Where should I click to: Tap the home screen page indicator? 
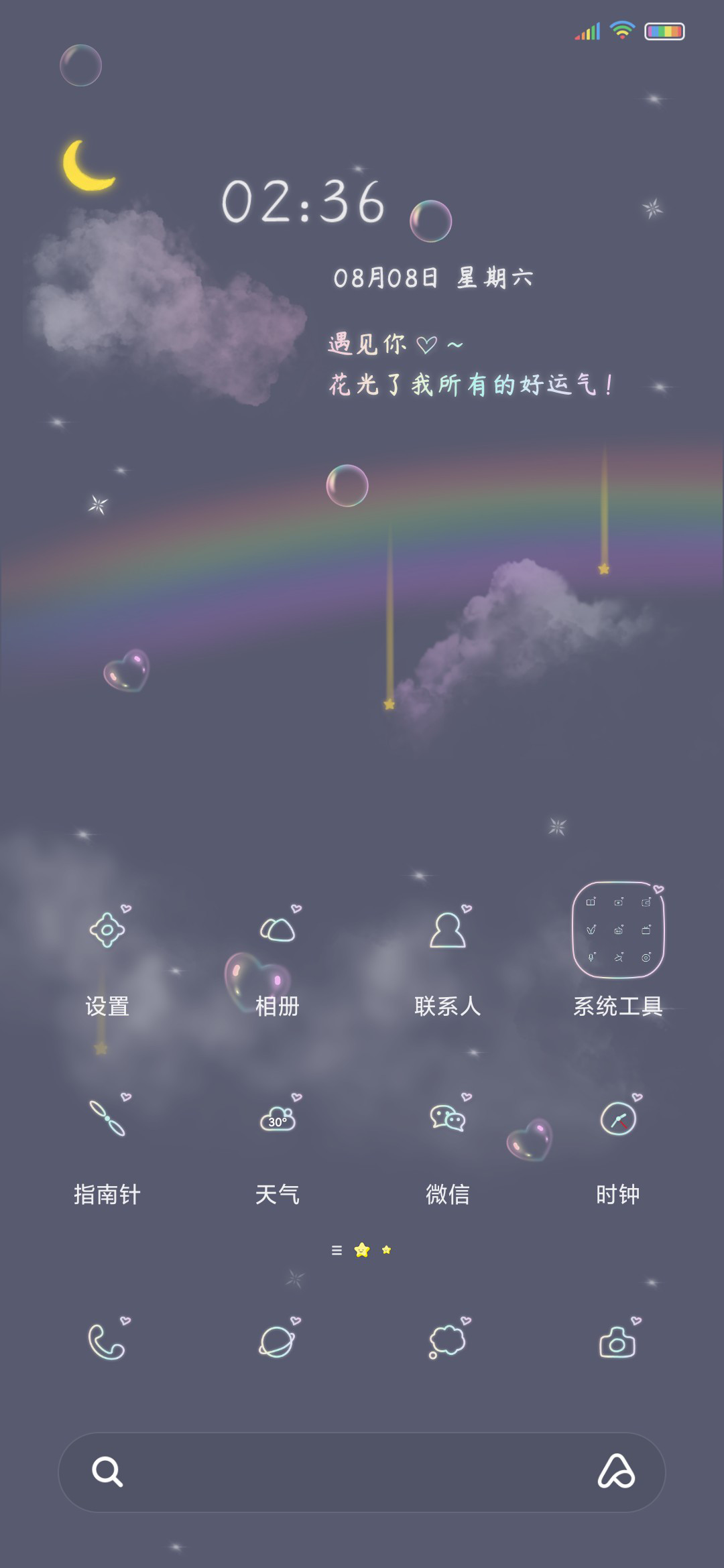362,1250
